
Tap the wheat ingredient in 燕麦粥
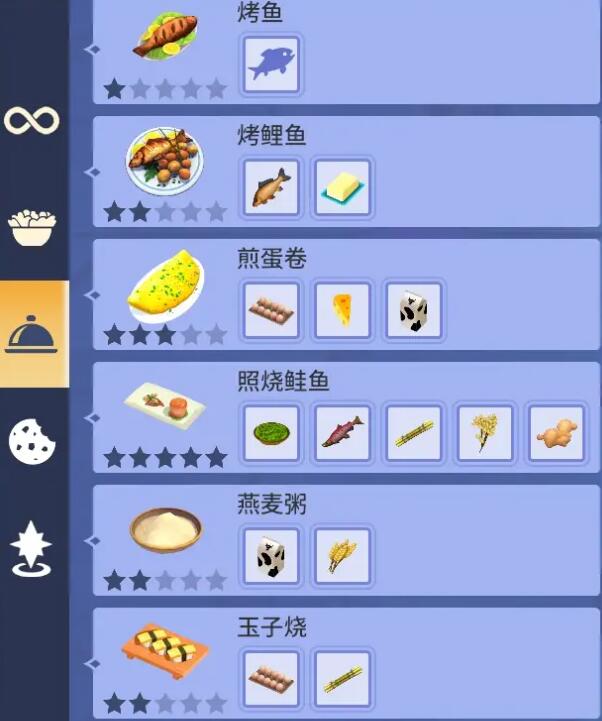pyautogui.click(x=342, y=555)
